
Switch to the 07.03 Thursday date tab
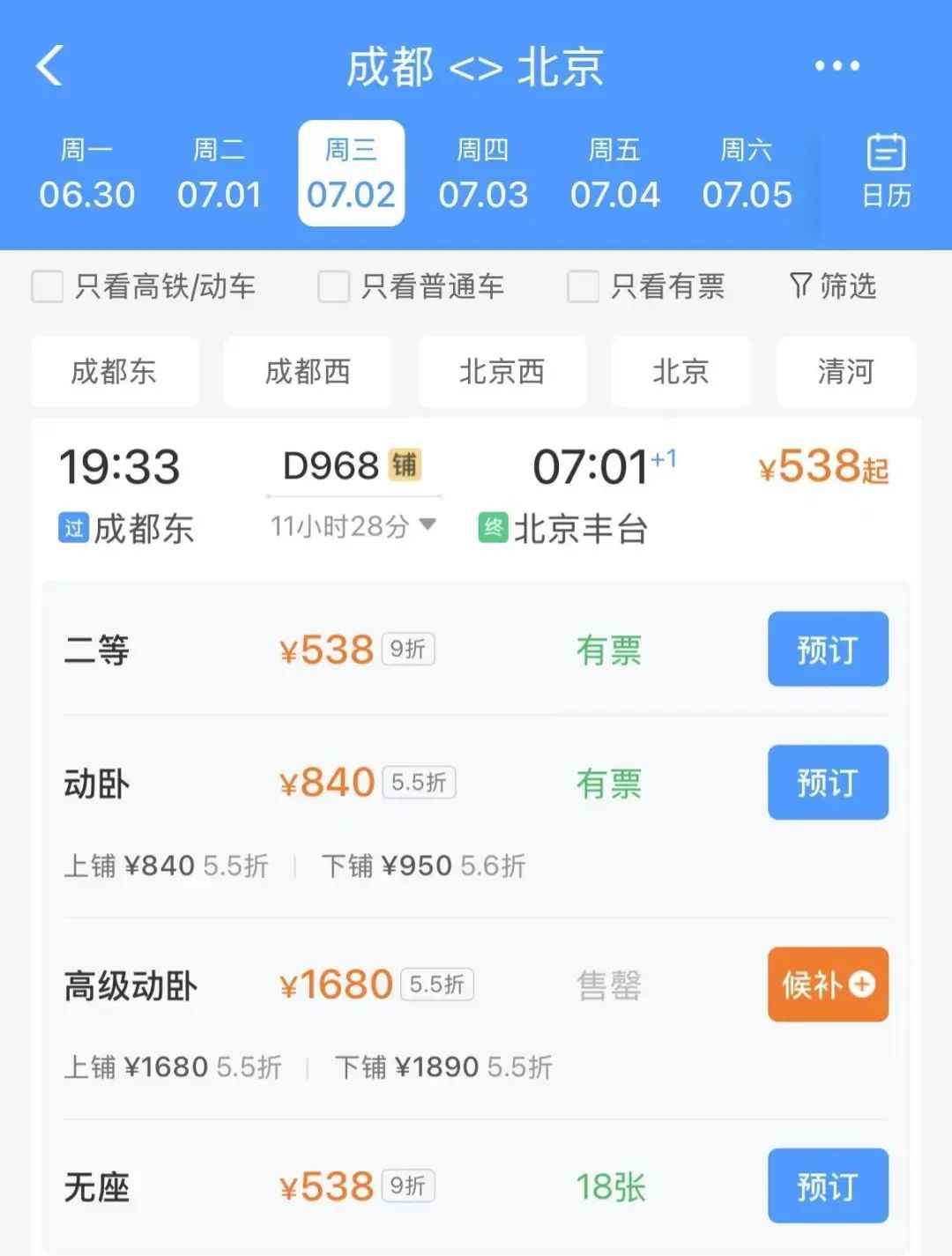point(483,174)
